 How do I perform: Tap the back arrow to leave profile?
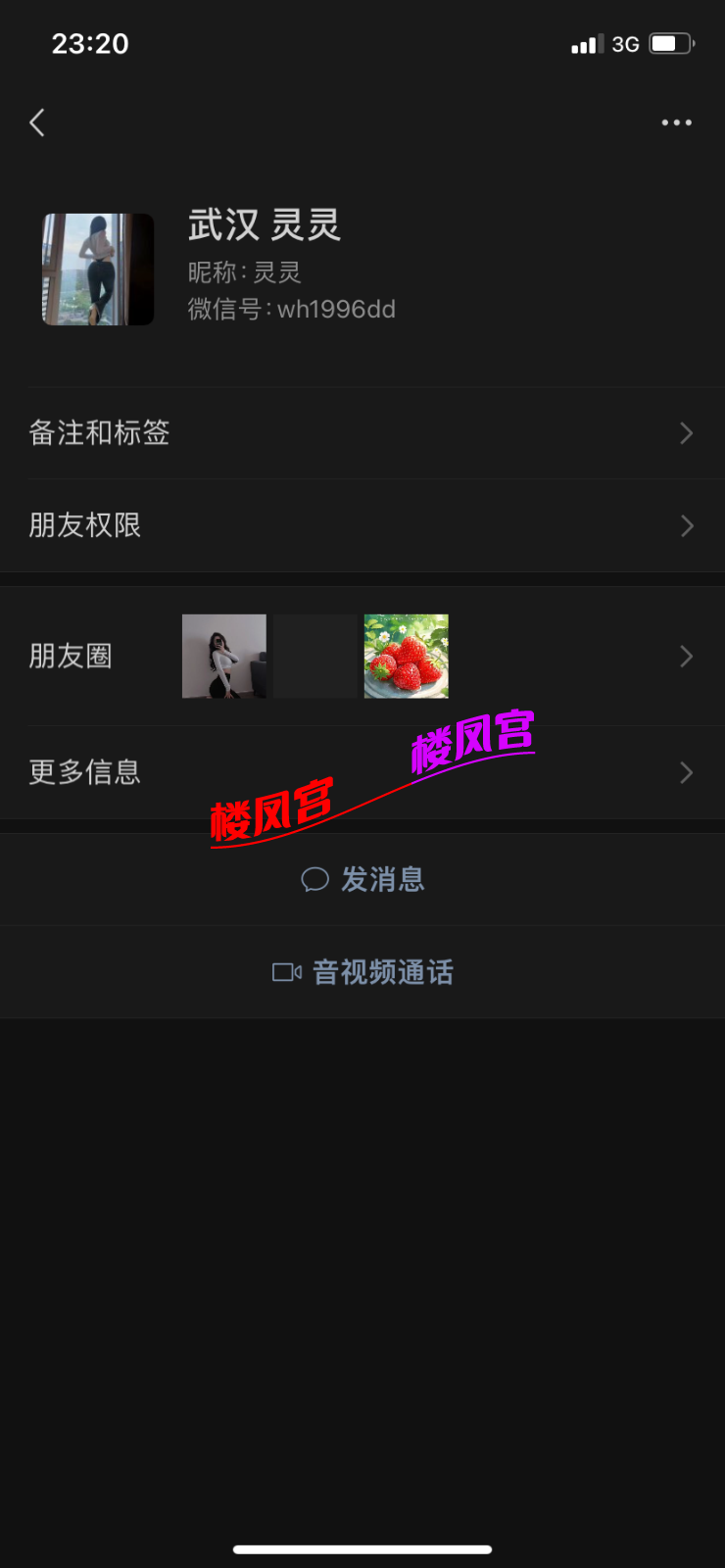(36, 122)
